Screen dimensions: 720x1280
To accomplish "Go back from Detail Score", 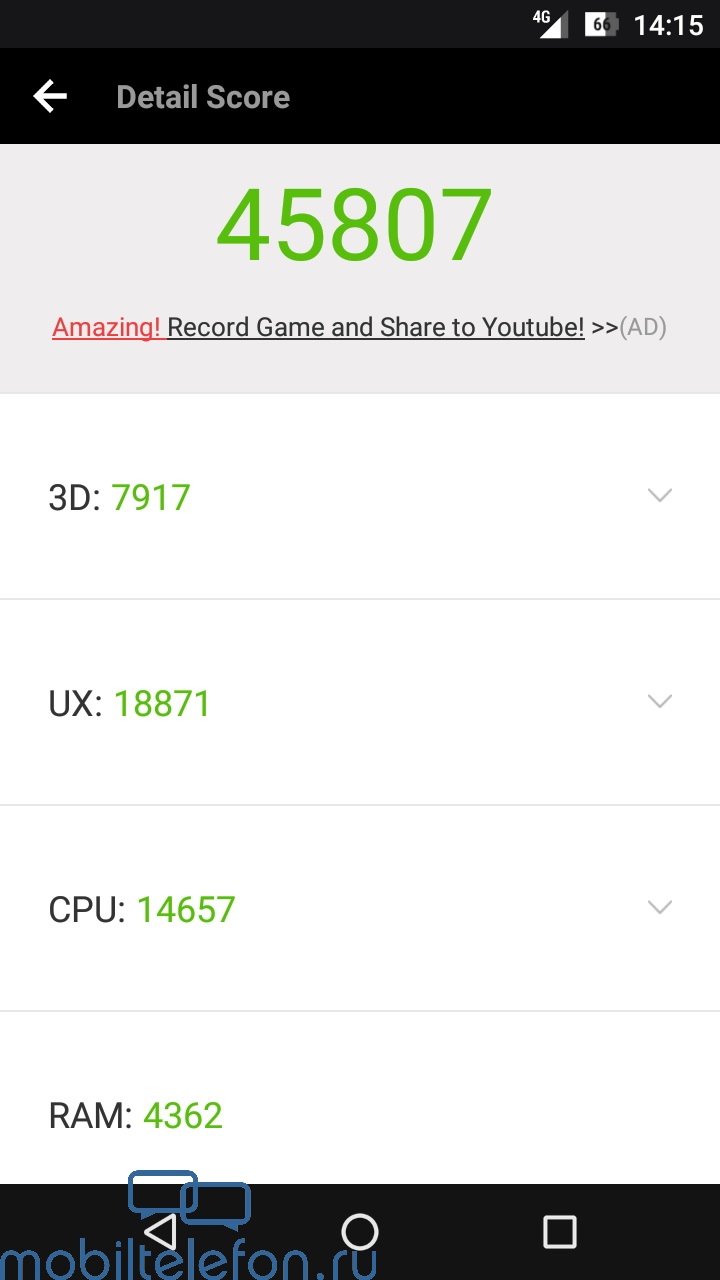I will (x=50, y=97).
